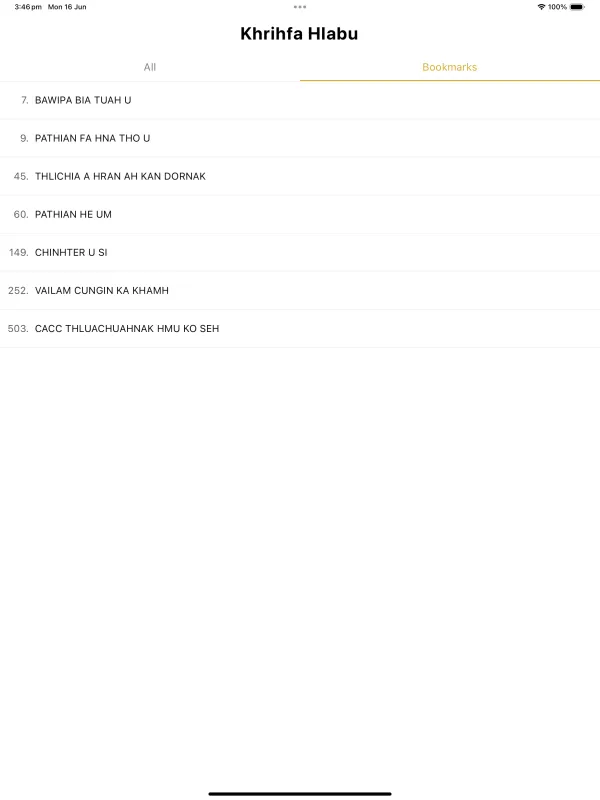Switch to the All tab

(150, 67)
